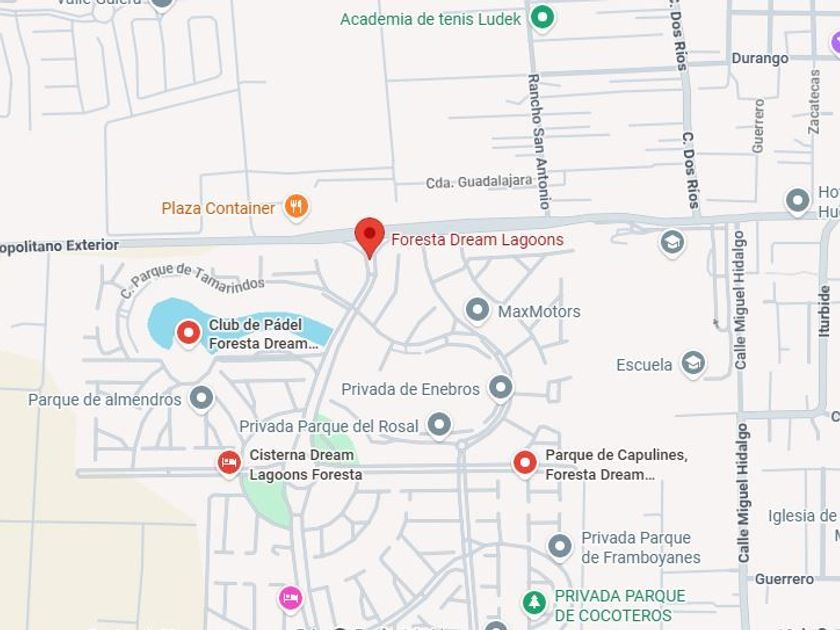Open the Club de Pádel Foresta Dream marker

coord(188,333)
